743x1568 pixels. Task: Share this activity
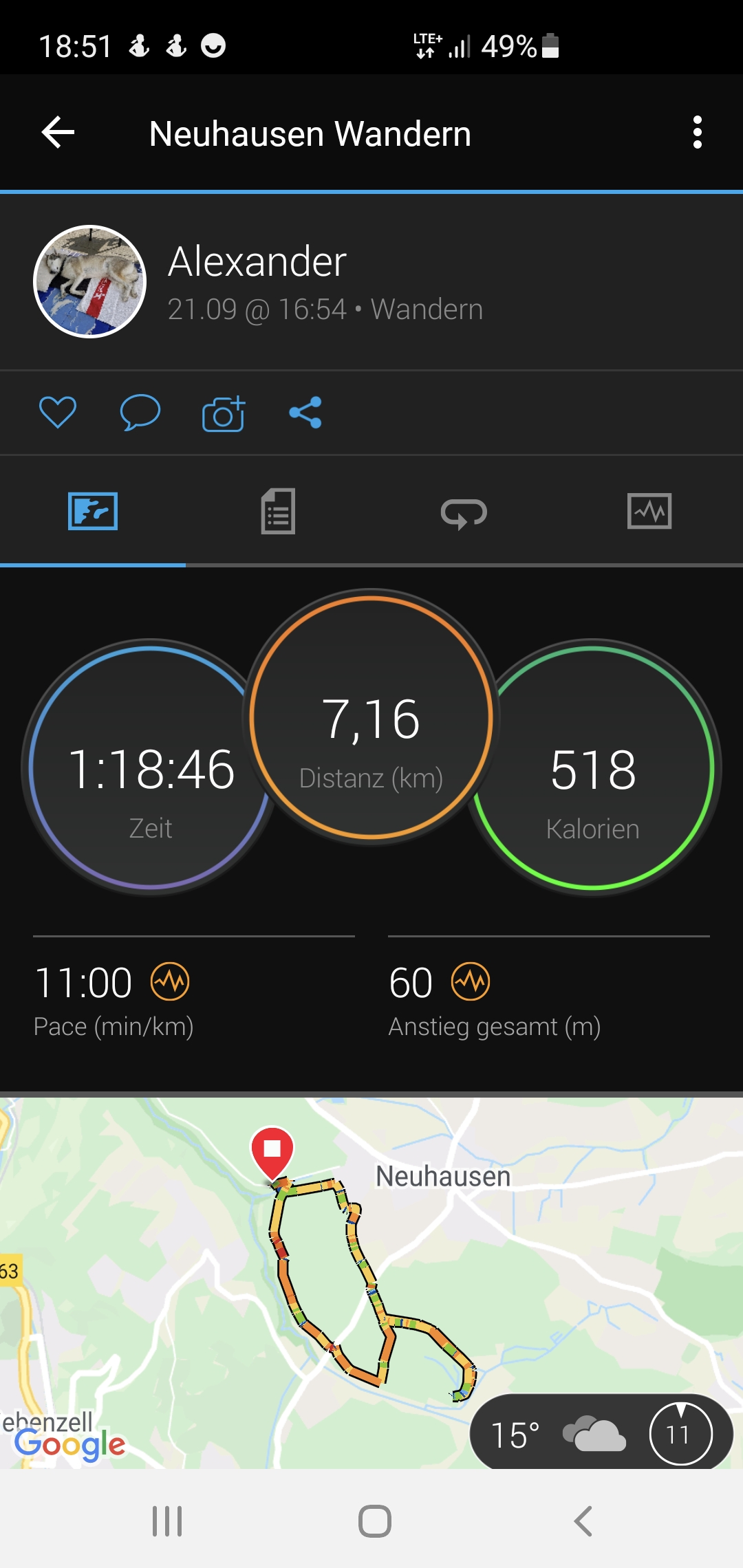(x=305, y=413)
